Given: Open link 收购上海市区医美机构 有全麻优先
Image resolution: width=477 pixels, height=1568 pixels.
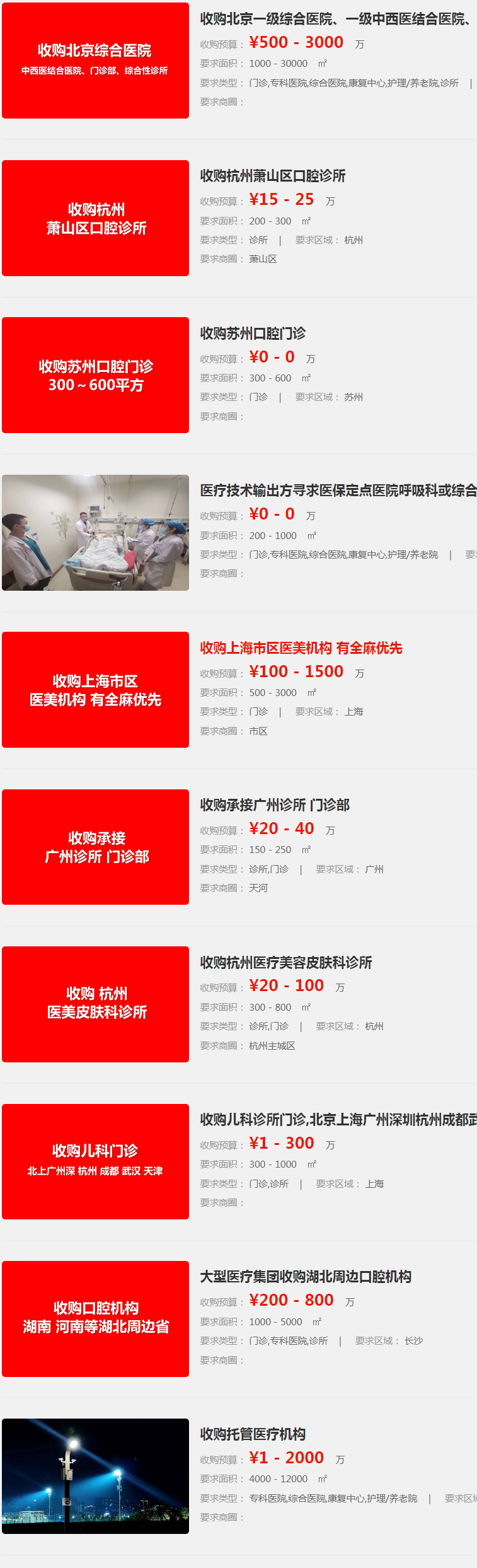Looking at the screenshot, I should 301,648.
